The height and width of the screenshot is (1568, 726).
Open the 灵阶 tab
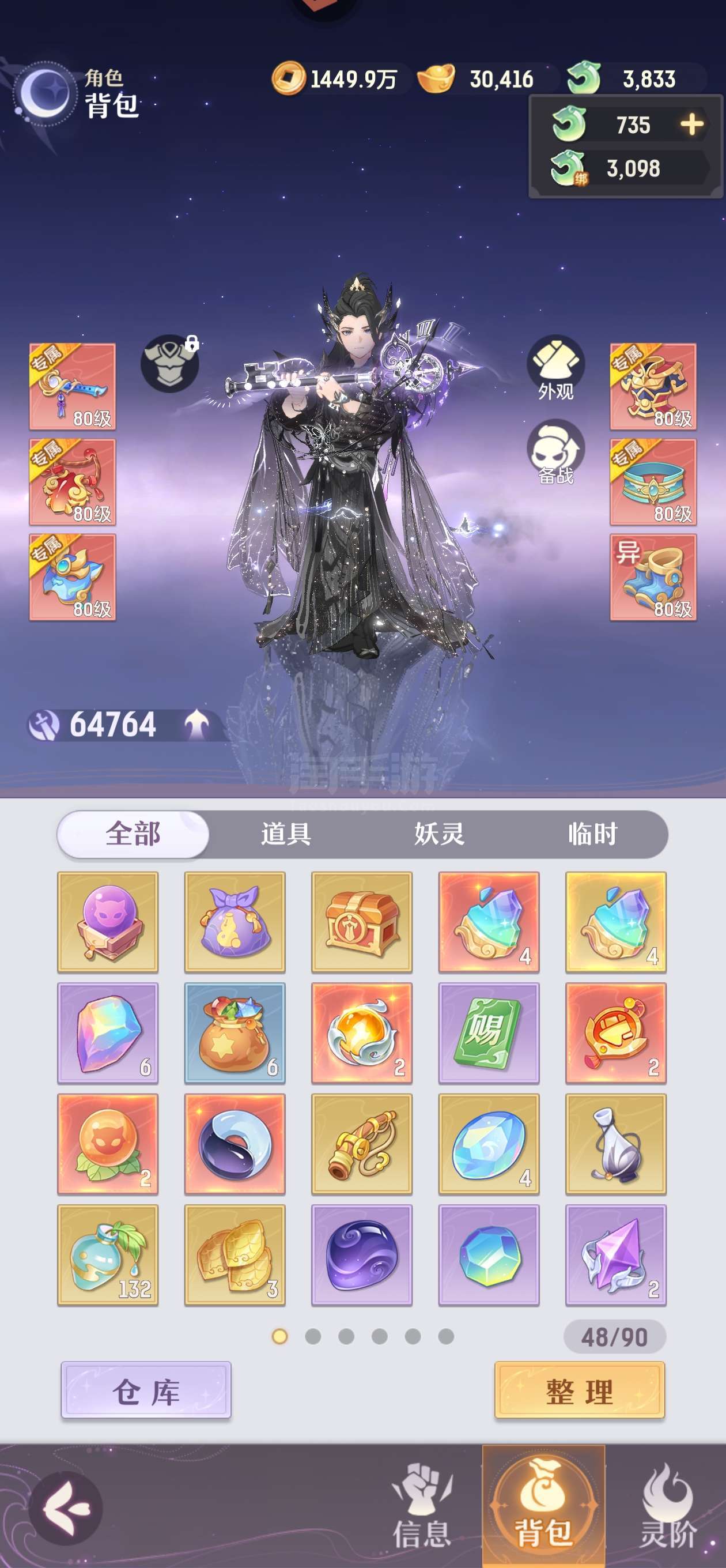[667, 1506]
